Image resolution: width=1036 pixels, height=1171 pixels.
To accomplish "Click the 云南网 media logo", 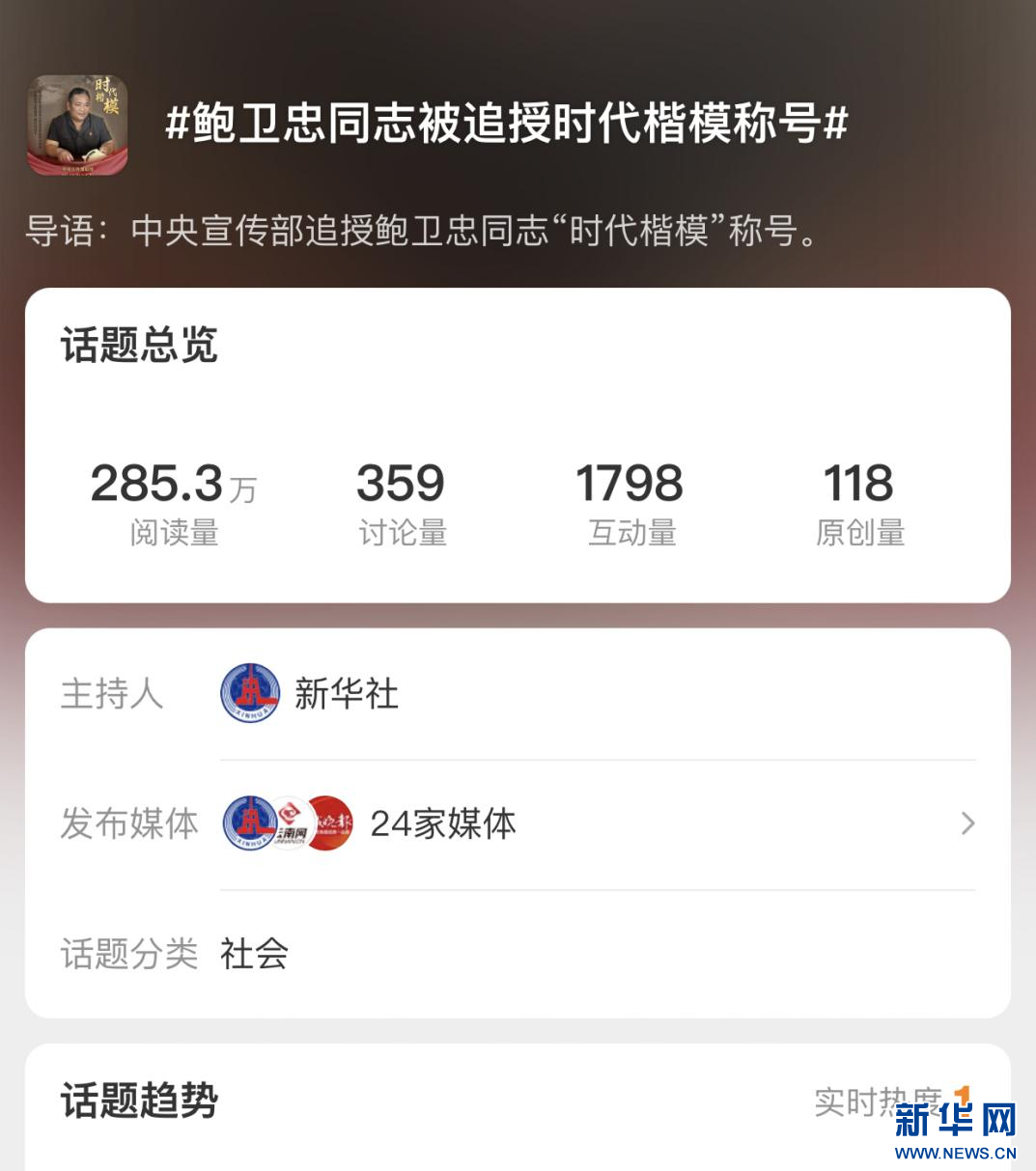I will pos(291,823).
